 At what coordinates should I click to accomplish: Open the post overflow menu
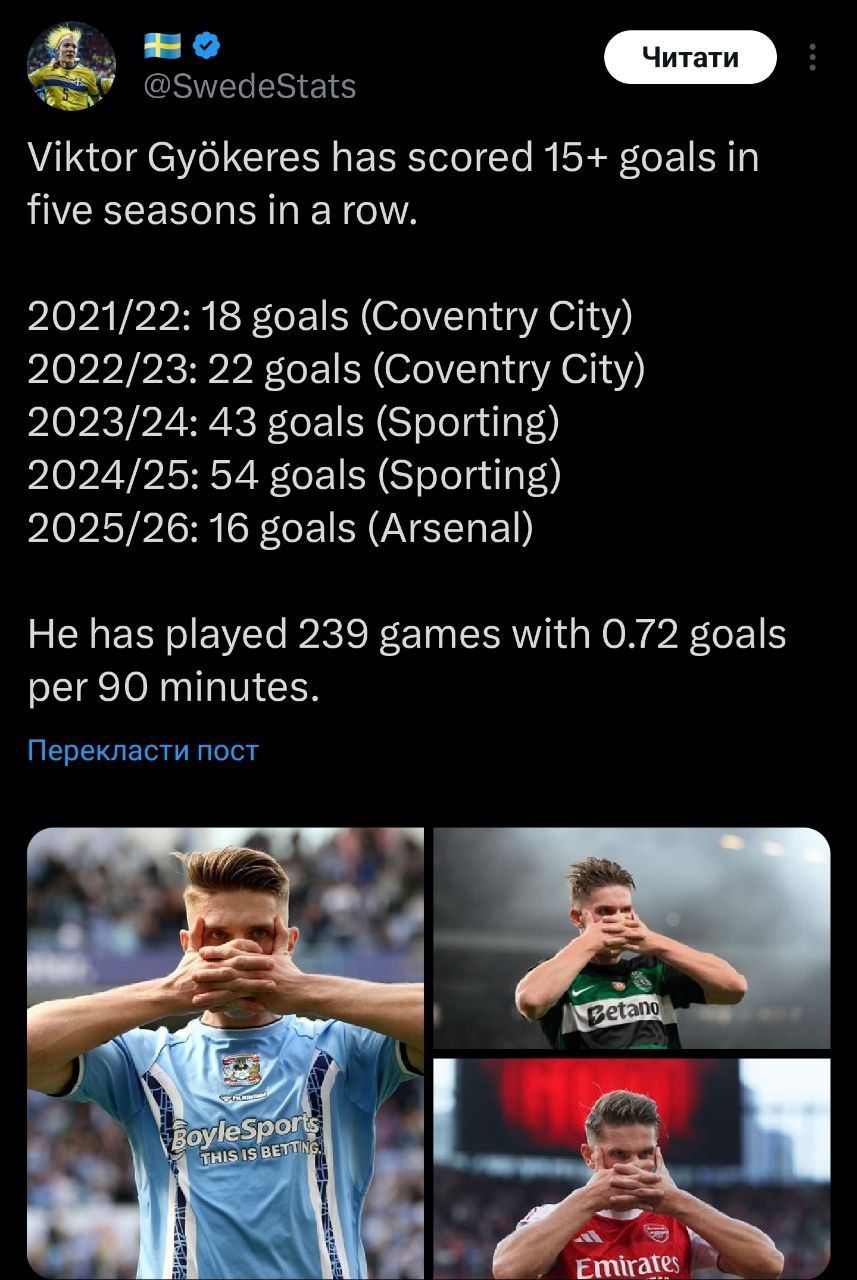(x=812, y=57)
